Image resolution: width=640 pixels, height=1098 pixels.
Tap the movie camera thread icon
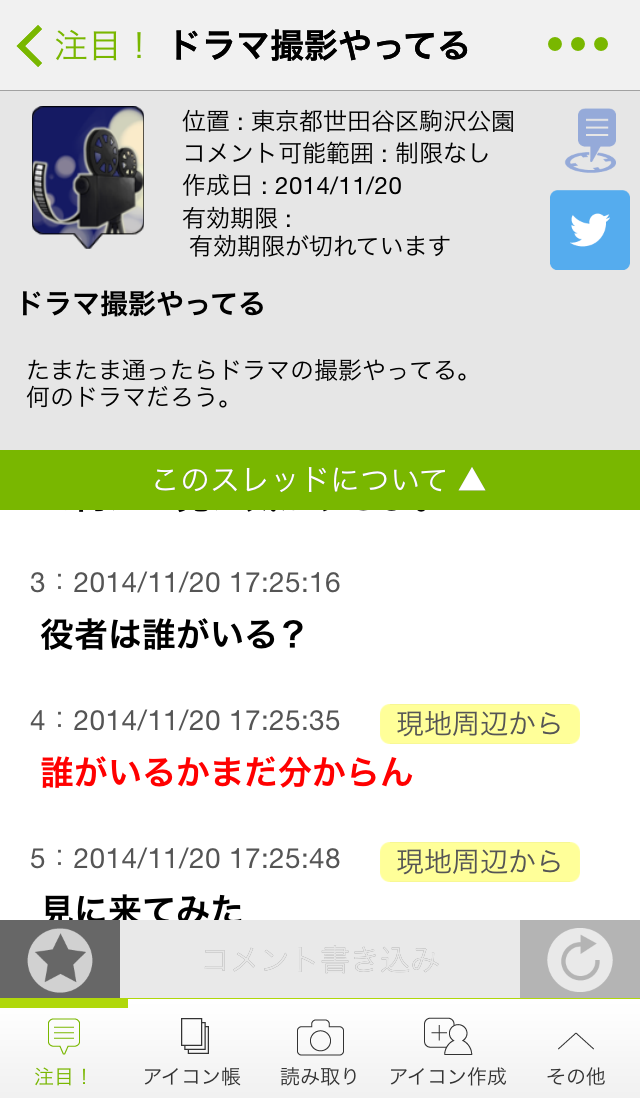tap(87, 172)
